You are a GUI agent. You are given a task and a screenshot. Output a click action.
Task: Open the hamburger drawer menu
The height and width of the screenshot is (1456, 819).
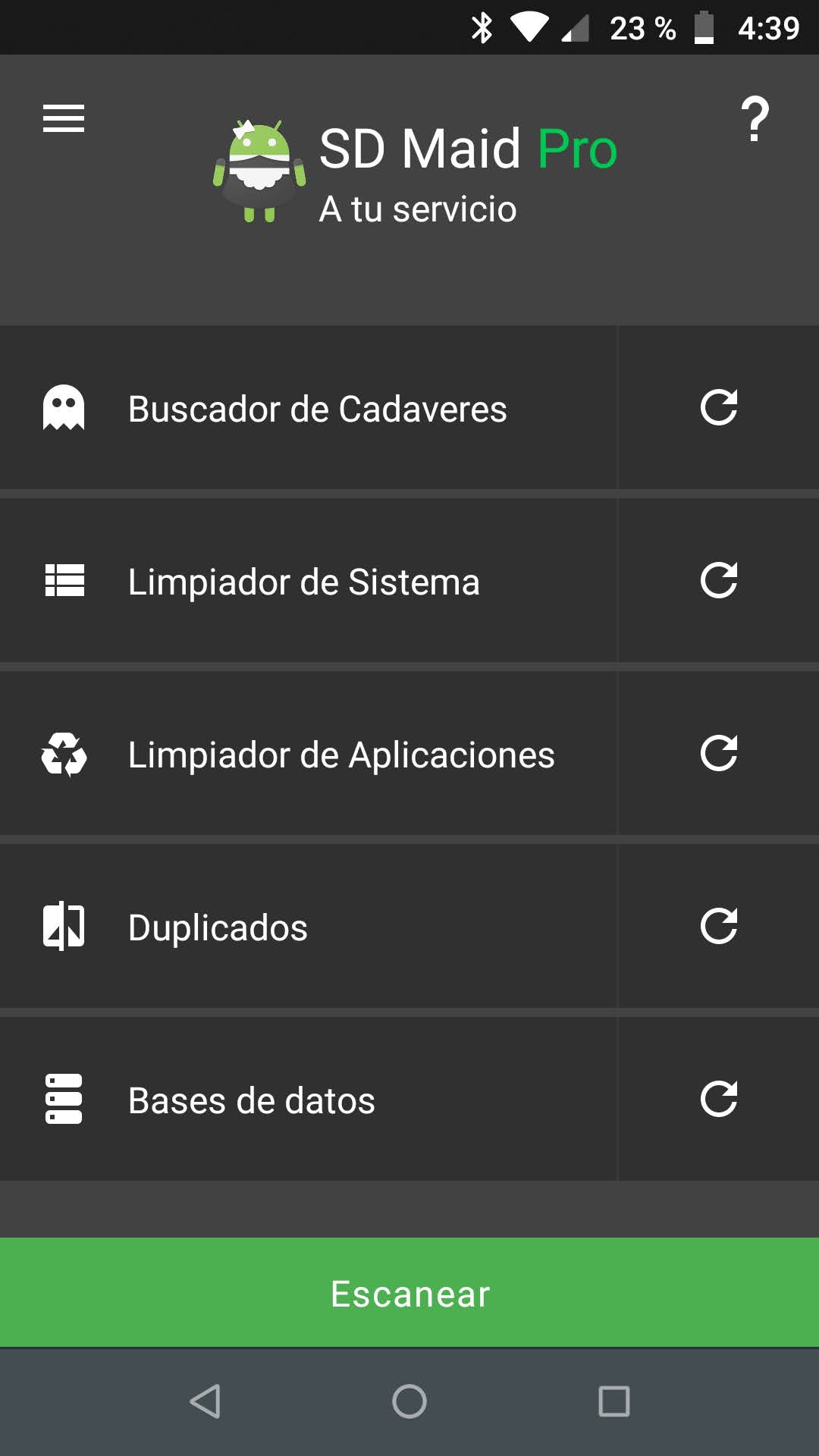[64, 118]
